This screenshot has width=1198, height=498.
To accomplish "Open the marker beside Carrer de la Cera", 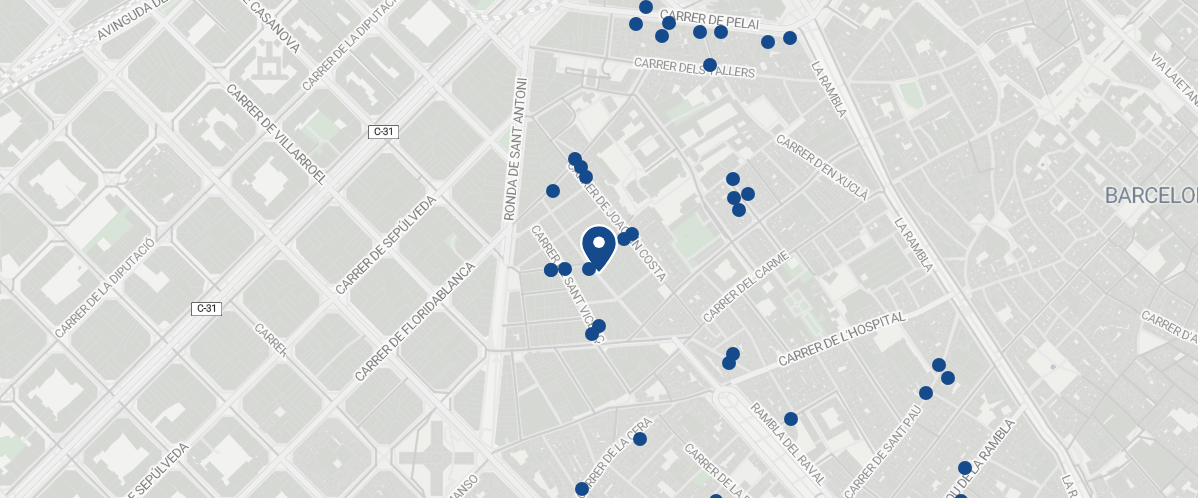I will (640, 439).
